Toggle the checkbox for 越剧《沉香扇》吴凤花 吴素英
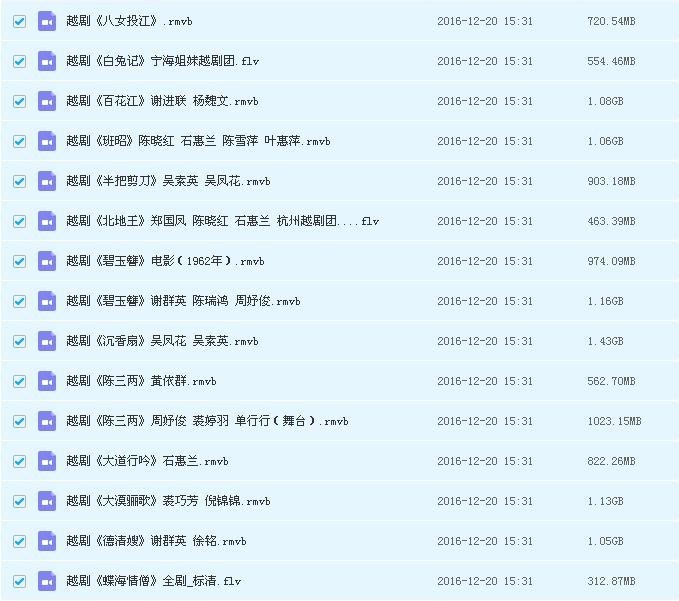The height and width of the screenshot is (601, 679). click(19, 341)
